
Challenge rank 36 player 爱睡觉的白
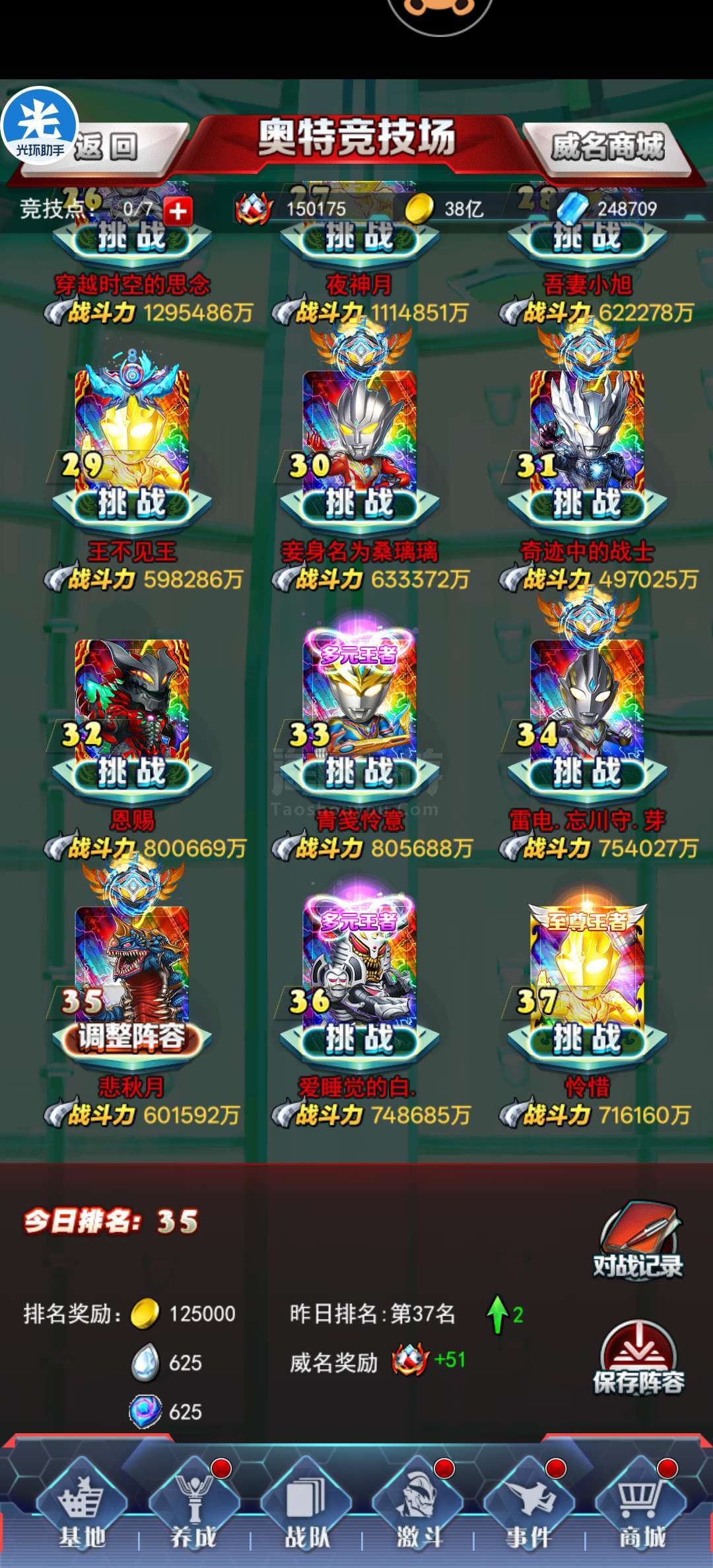tap(360, 1040)
